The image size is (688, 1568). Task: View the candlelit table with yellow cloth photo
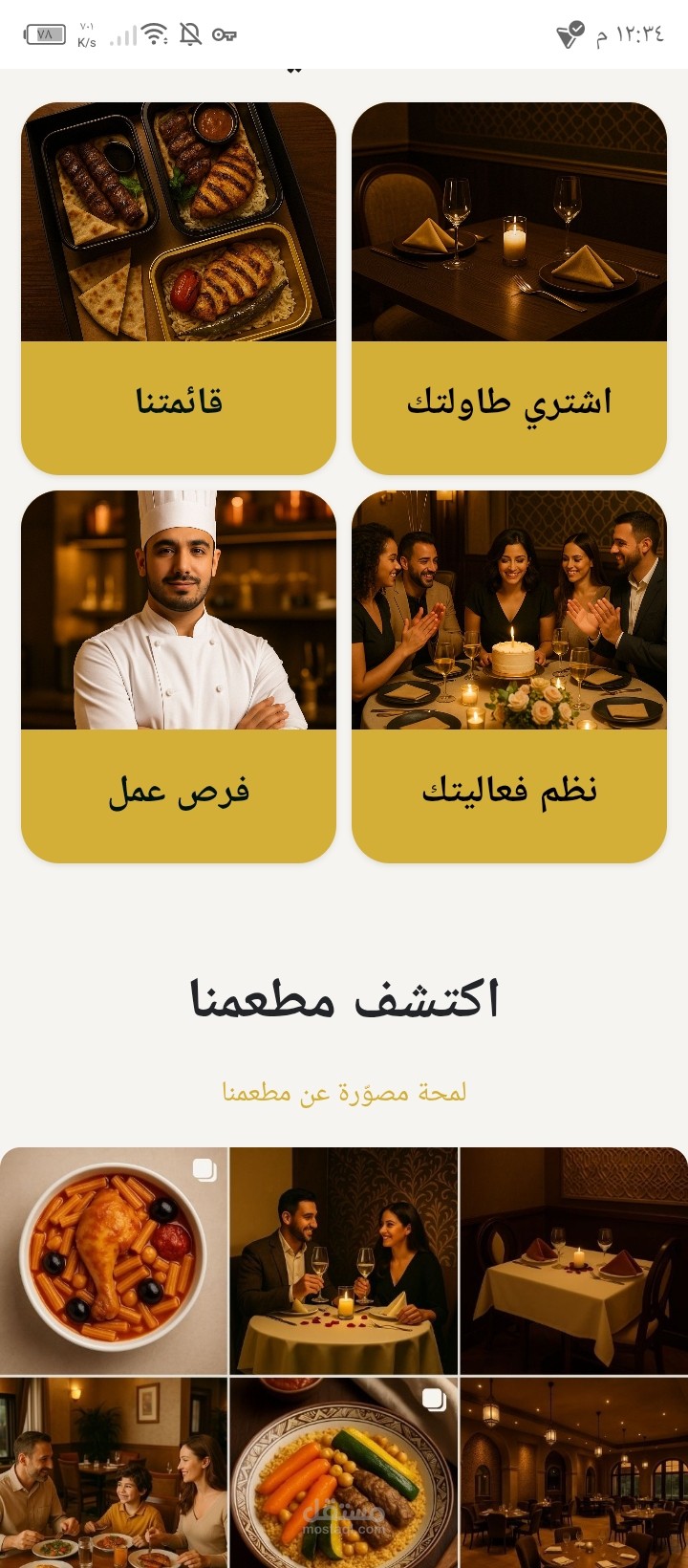tap(574, 1261)
